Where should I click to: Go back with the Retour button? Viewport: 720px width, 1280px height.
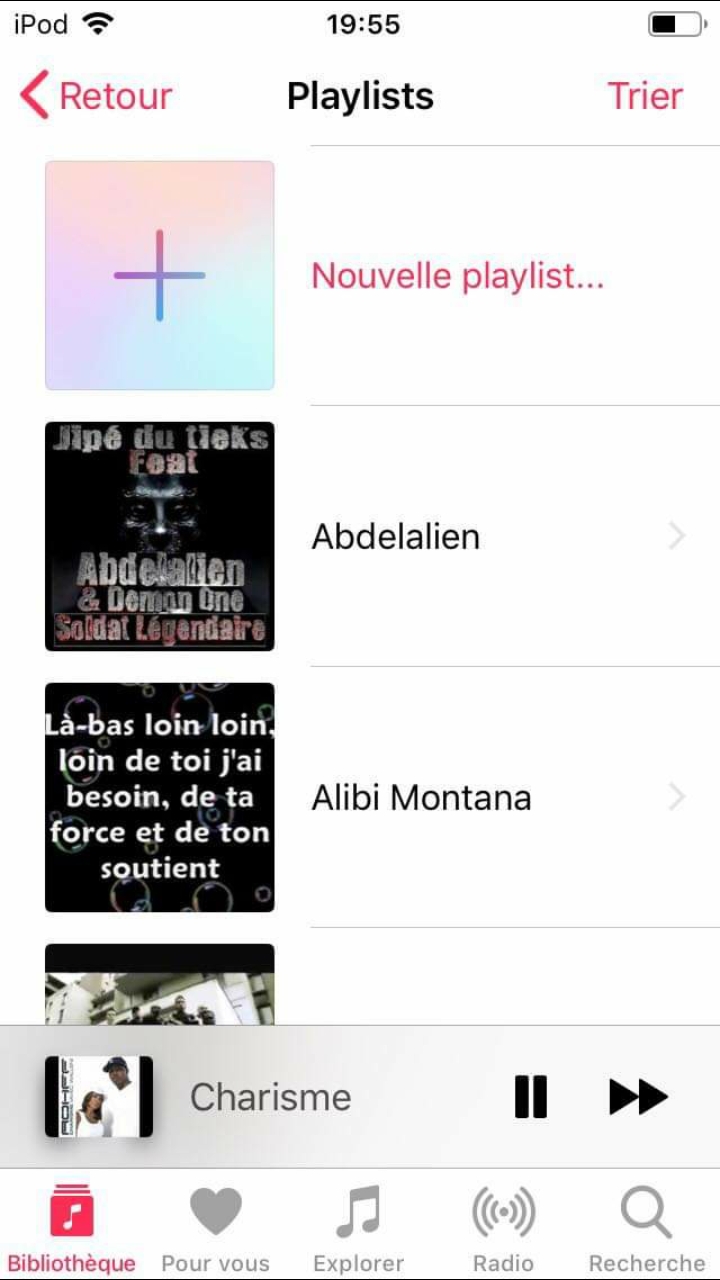pos(96,96)
